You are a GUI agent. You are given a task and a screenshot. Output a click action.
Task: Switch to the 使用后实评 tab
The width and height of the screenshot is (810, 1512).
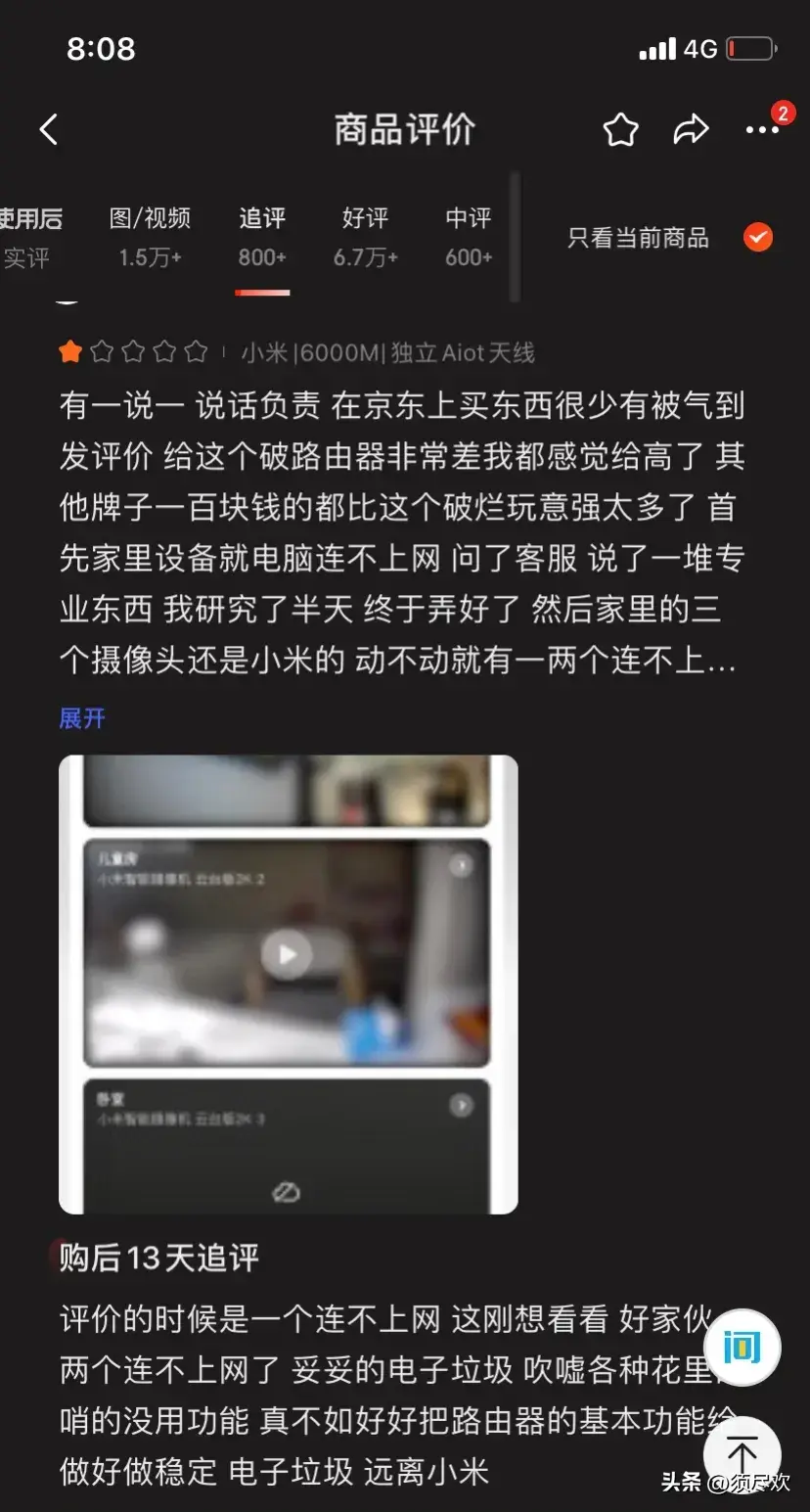click(x=29, y=237)
